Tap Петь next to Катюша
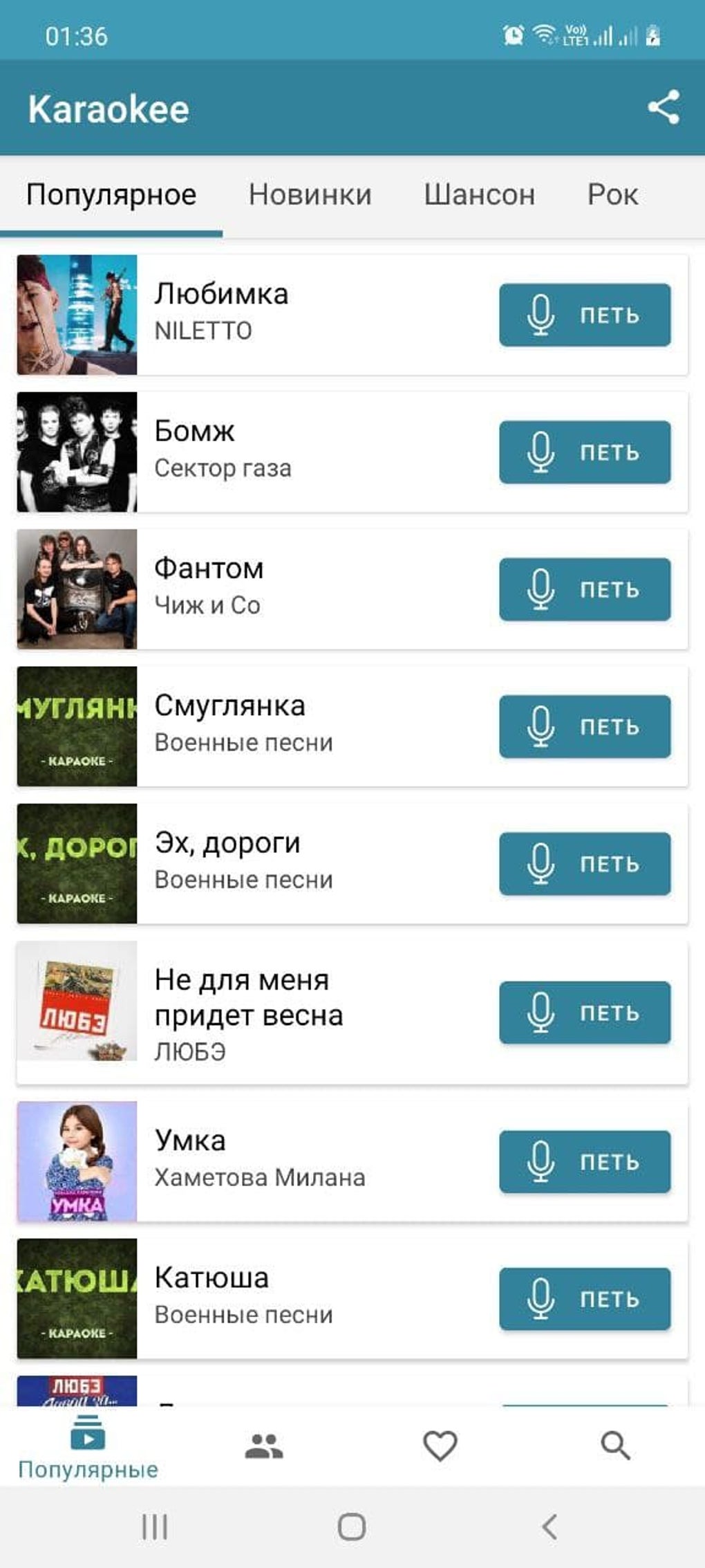The width and height of the screenshot is (705, 1568). (585, 1298)
